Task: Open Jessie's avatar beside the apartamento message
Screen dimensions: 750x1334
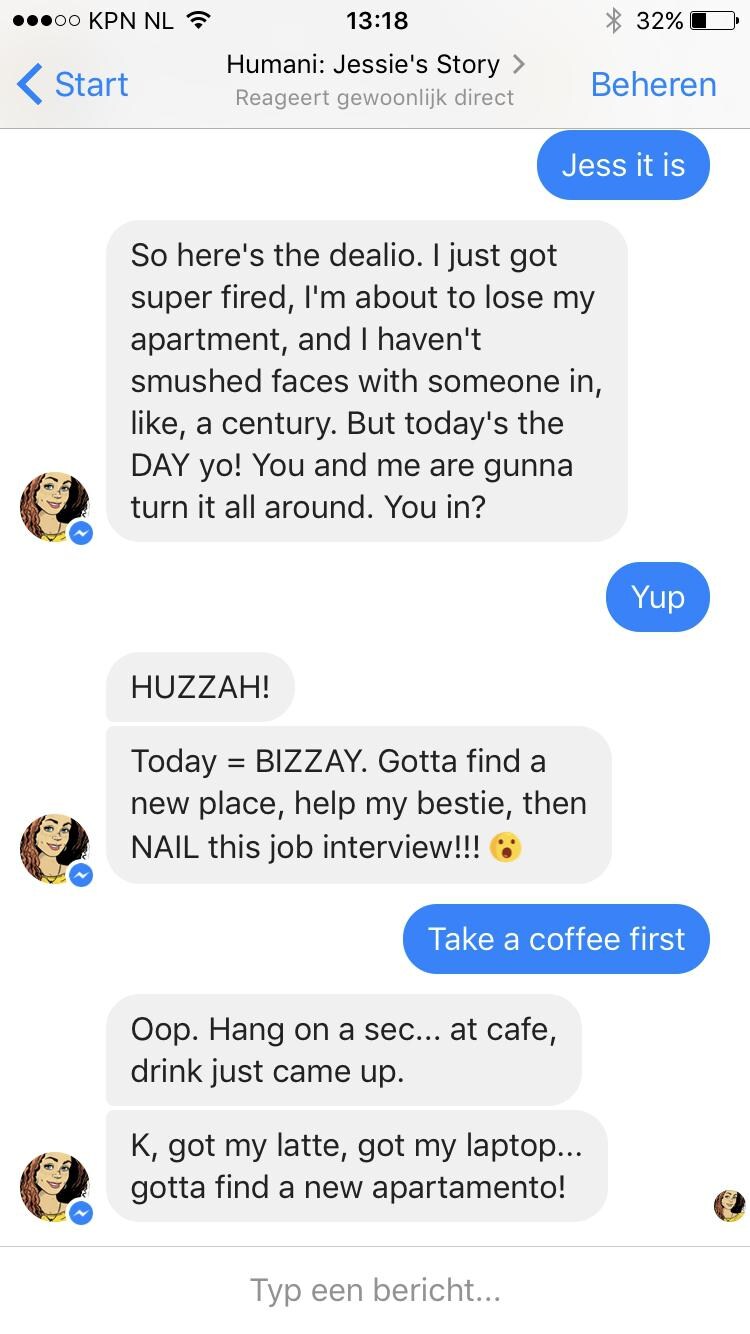Action: (55, 1186)
